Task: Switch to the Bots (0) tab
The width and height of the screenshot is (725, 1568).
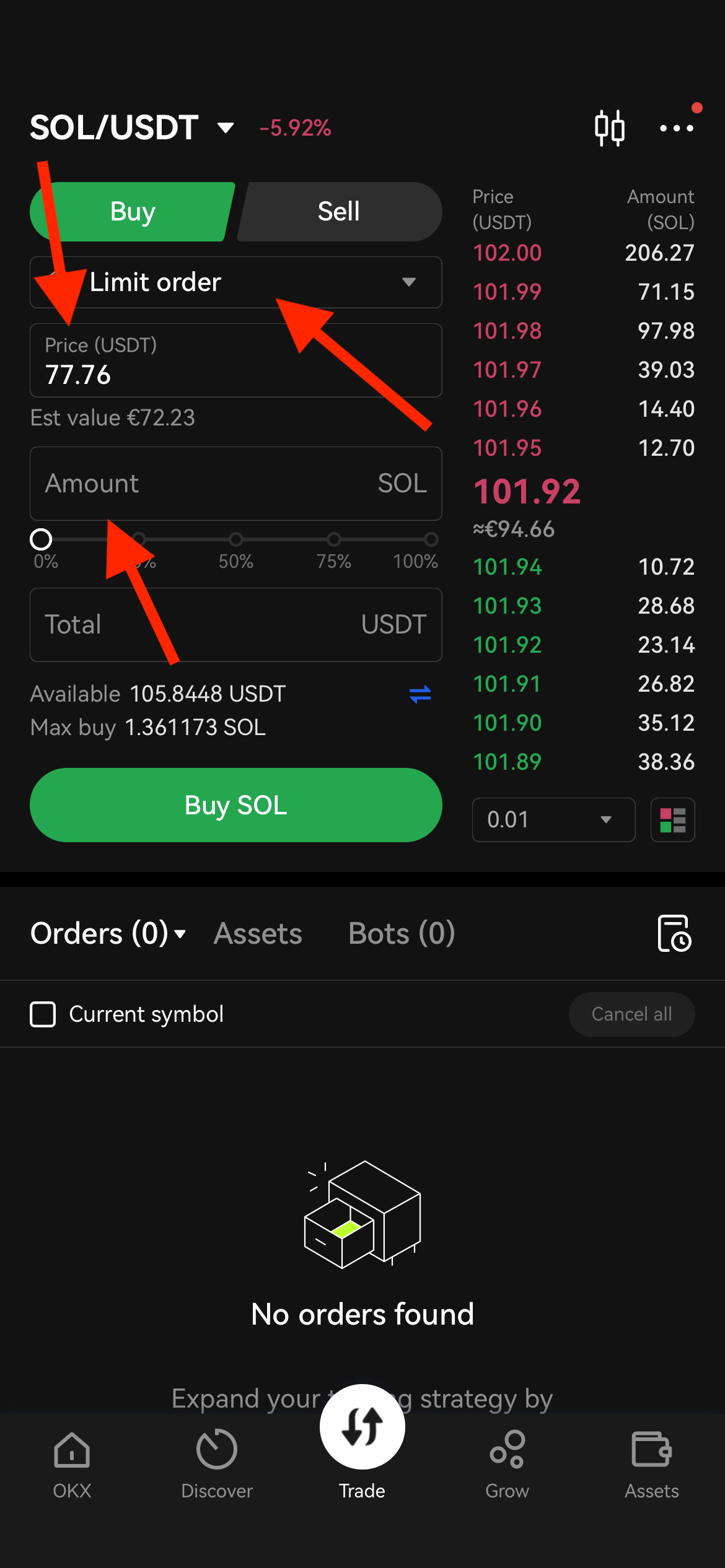Action: point(402,933)
